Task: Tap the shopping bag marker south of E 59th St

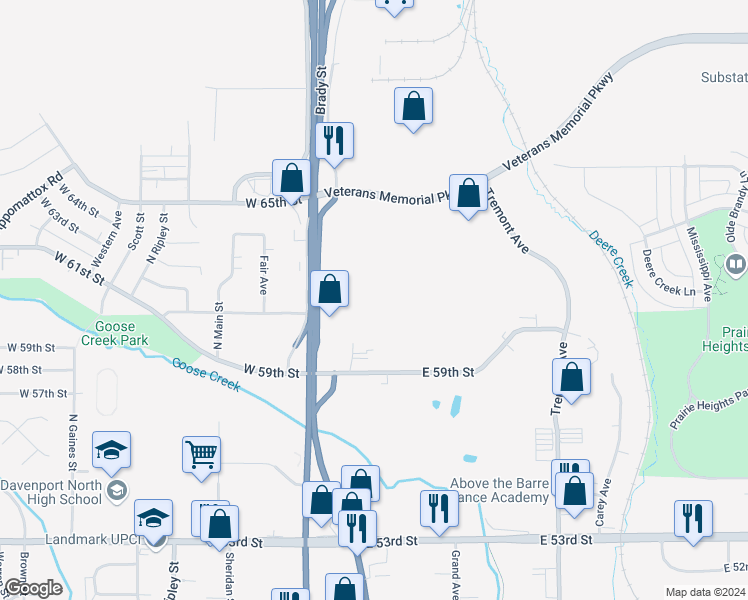Action: (572, 378)
